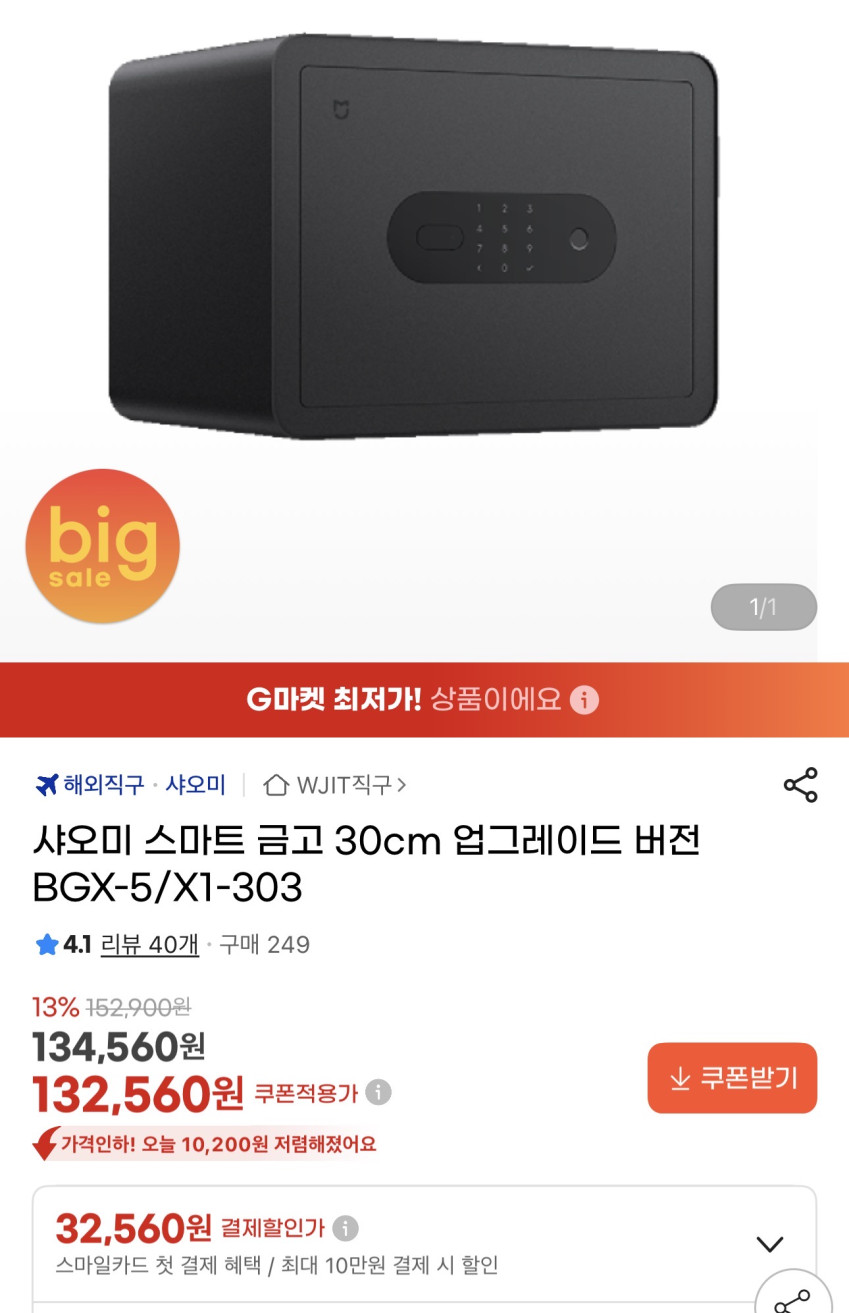Viewport: 849px width, 1313px height.
Task: View info icon beside 결제할인가
Action: pos(345,1228)
